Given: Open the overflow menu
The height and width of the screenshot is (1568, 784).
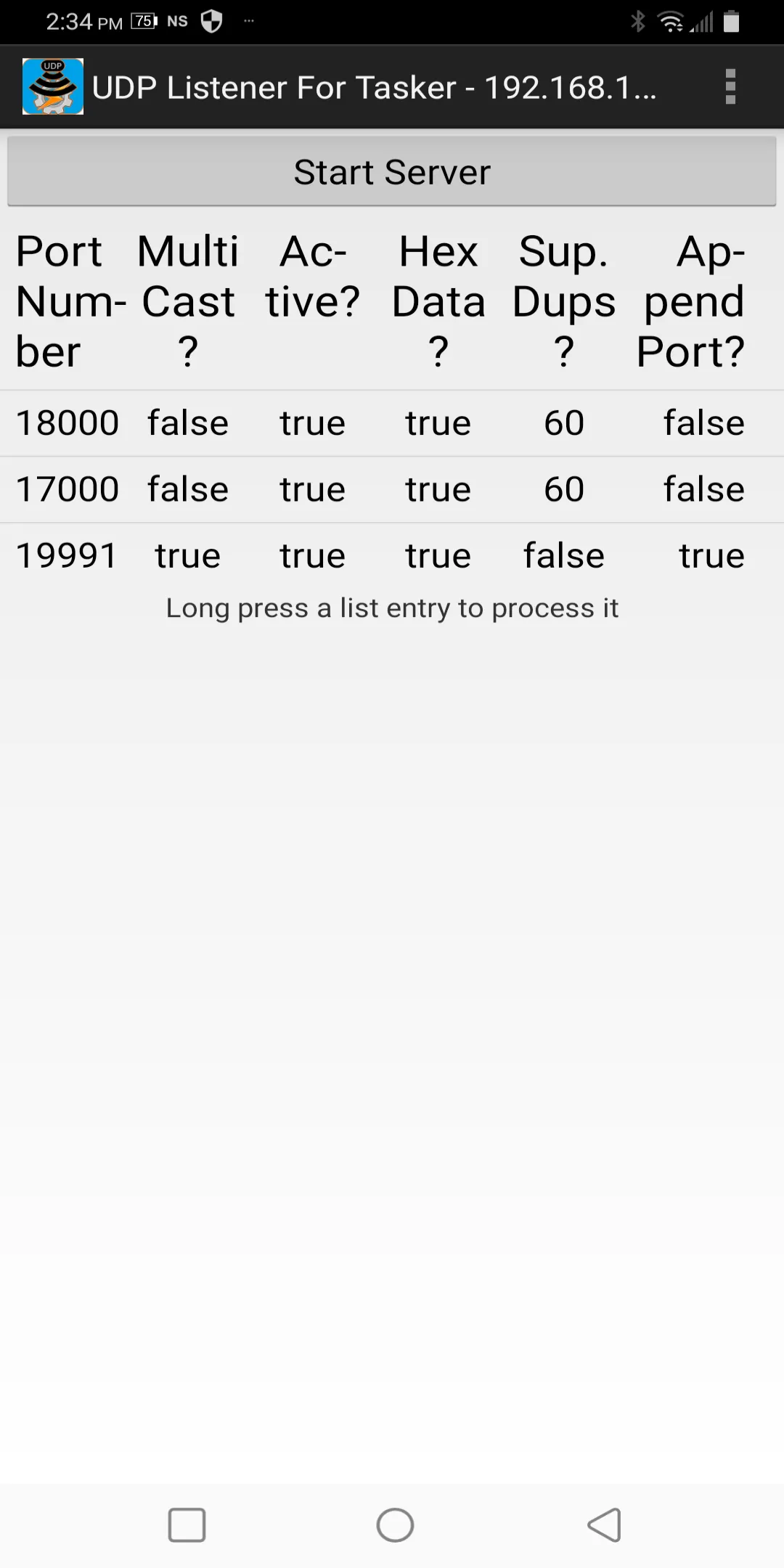Looking at the screenshot, I should click(730, 87).
